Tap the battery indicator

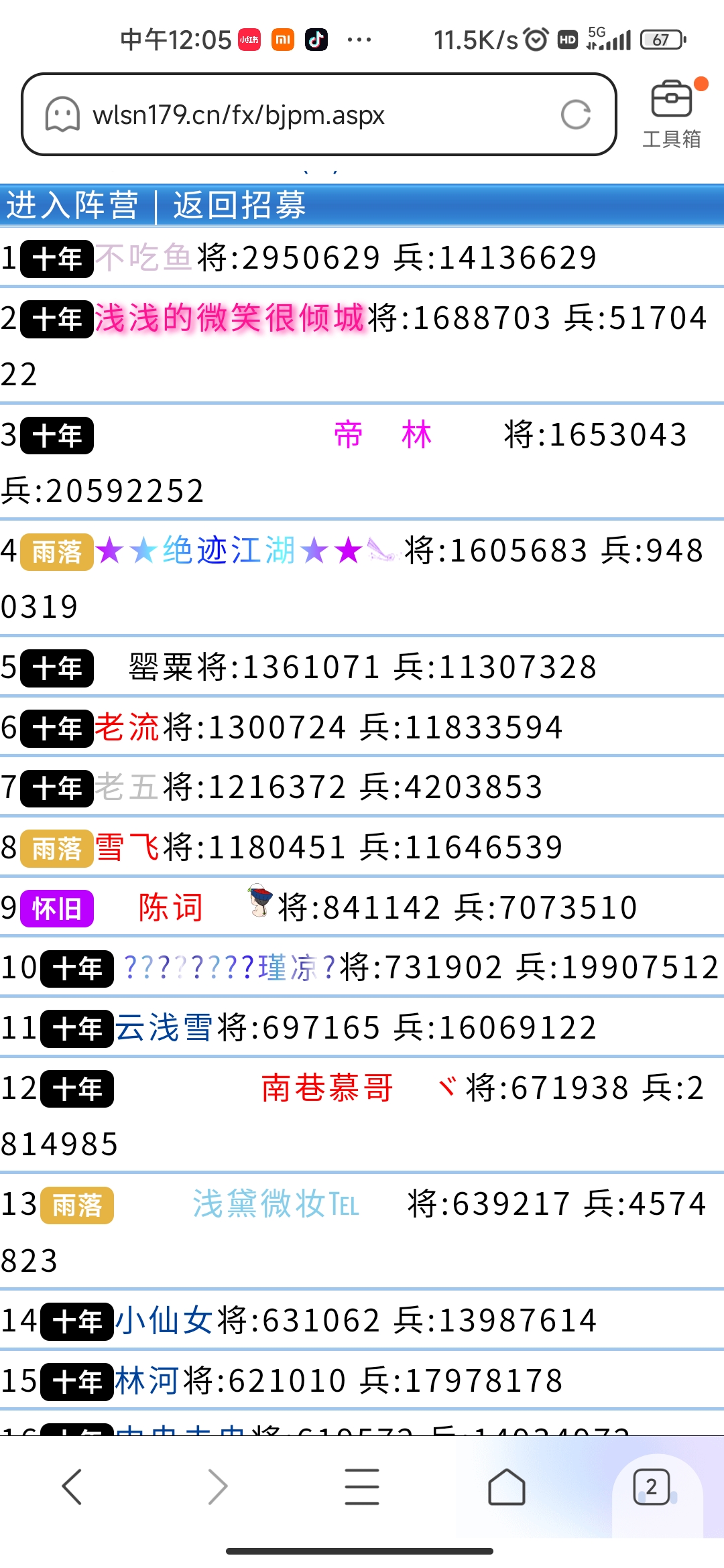(660, 40)
